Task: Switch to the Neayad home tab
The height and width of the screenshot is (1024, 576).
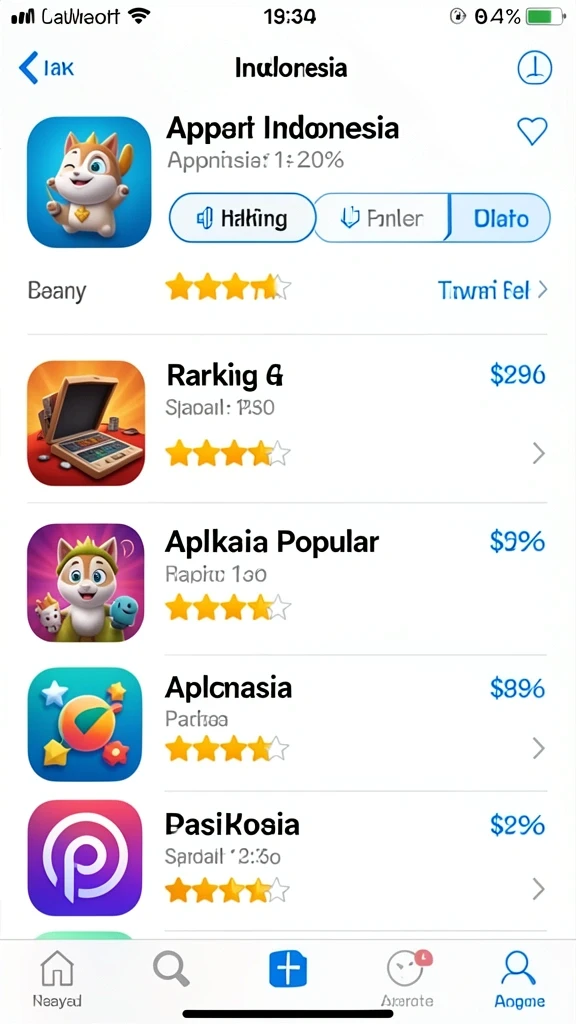Action: tap(57, 978)
